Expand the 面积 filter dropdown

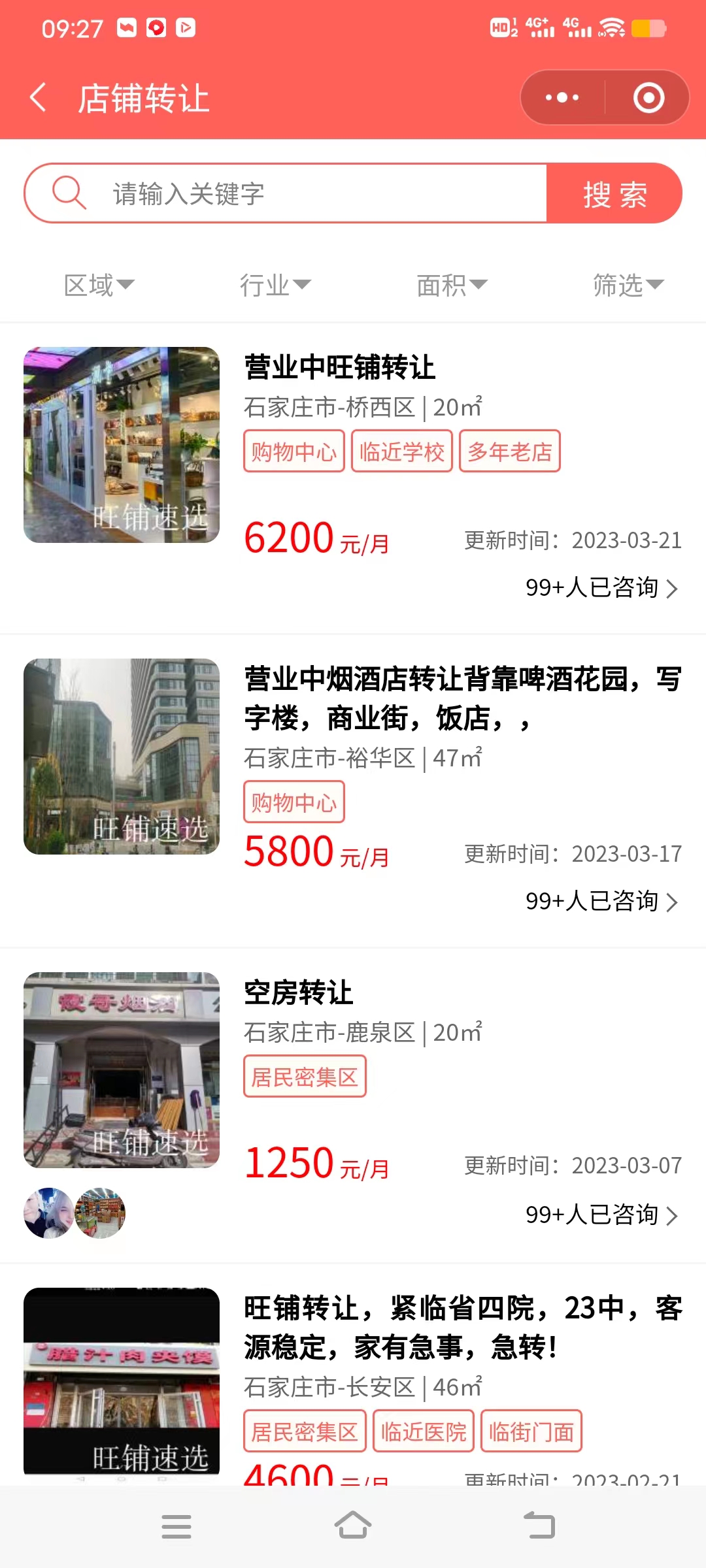(x=452, y=285)
